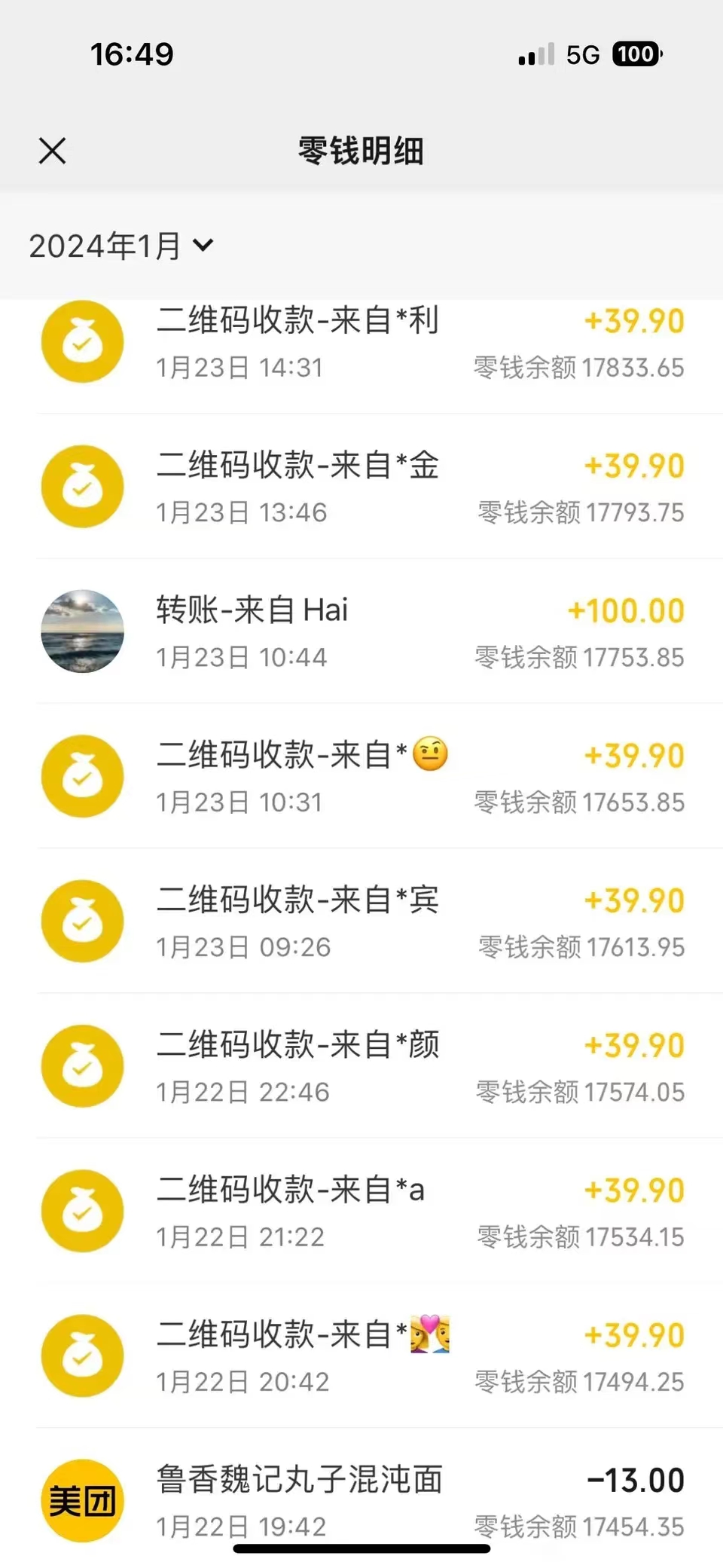The height and width of the screenshot is (1568, 723).
Task: Expand the 2024年1月 month picker
Action: [x=120, y=246]
